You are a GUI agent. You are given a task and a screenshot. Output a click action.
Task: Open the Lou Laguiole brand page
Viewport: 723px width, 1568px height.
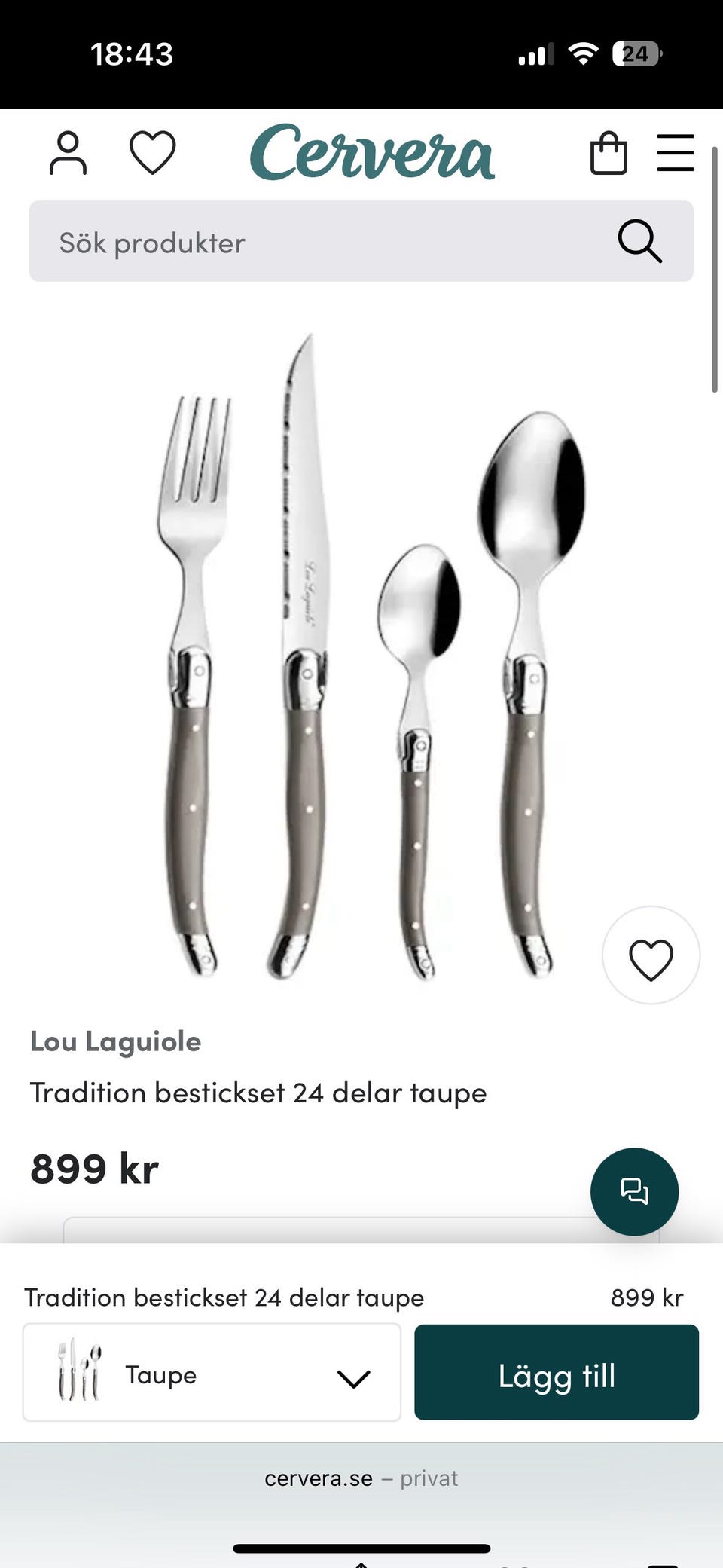coord(116,1041)
